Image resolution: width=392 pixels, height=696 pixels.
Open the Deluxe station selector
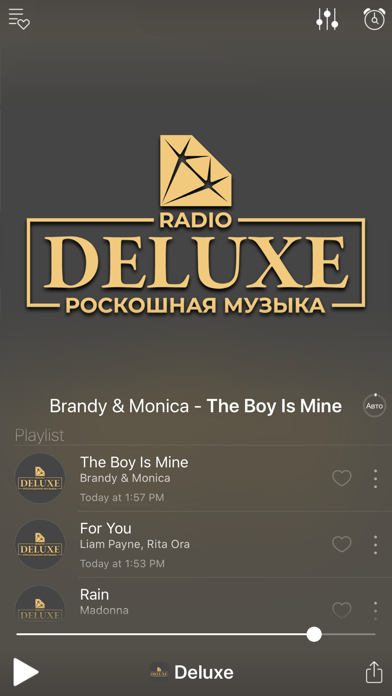191,672
